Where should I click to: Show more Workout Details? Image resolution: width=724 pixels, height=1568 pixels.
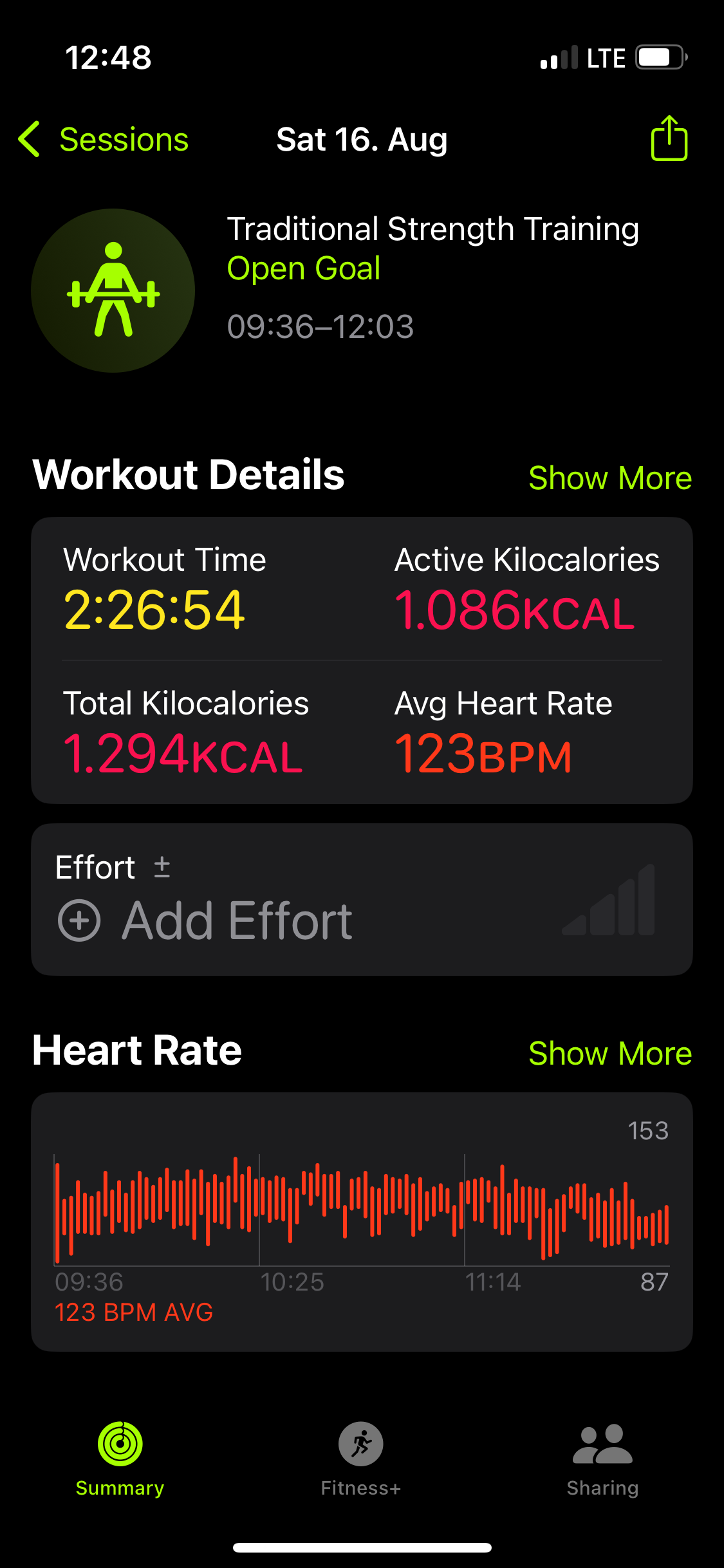click(x=609, y=478)
